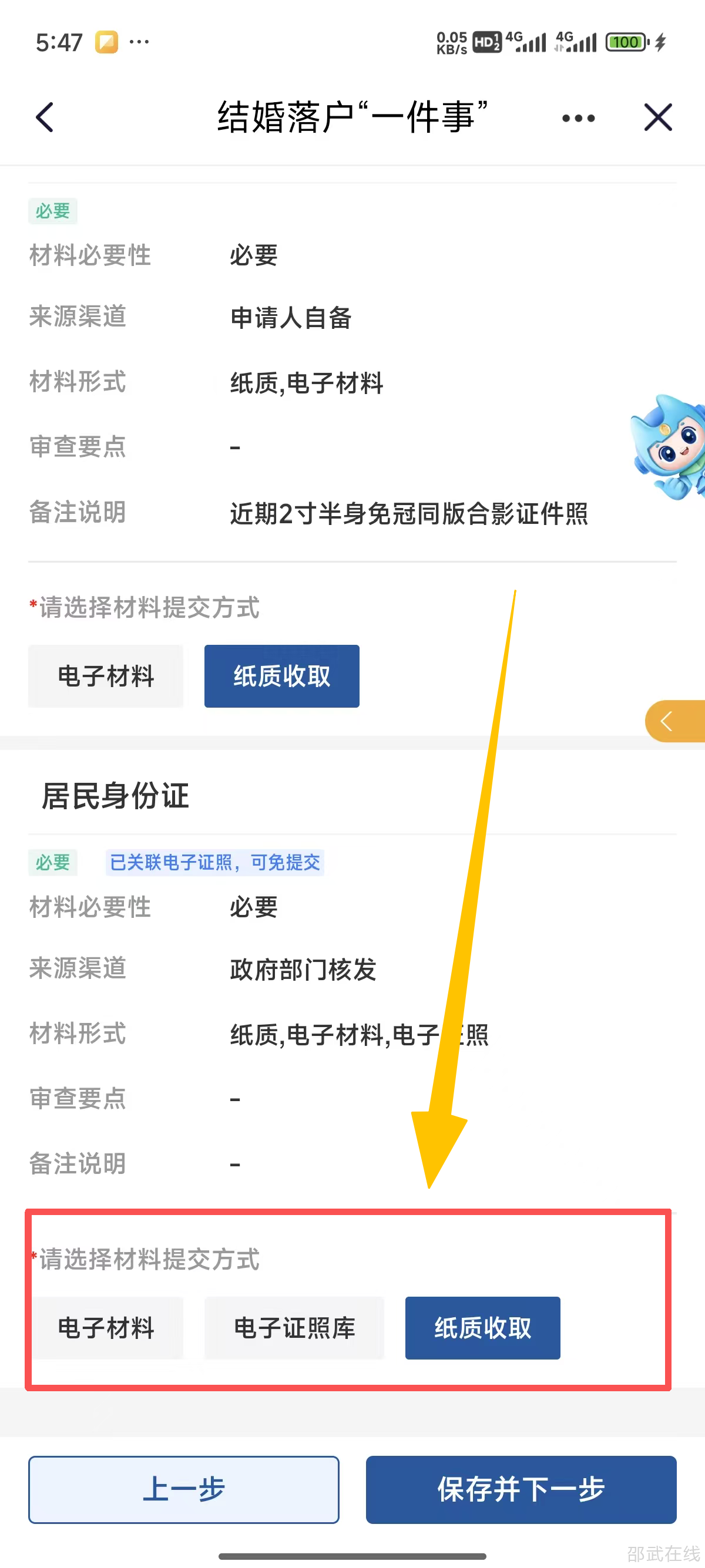This screenshot has height=1568, width=705.
Task: Select 纸质收取 for the photo material
Action: pyautogui.click(x=281, y=676)
